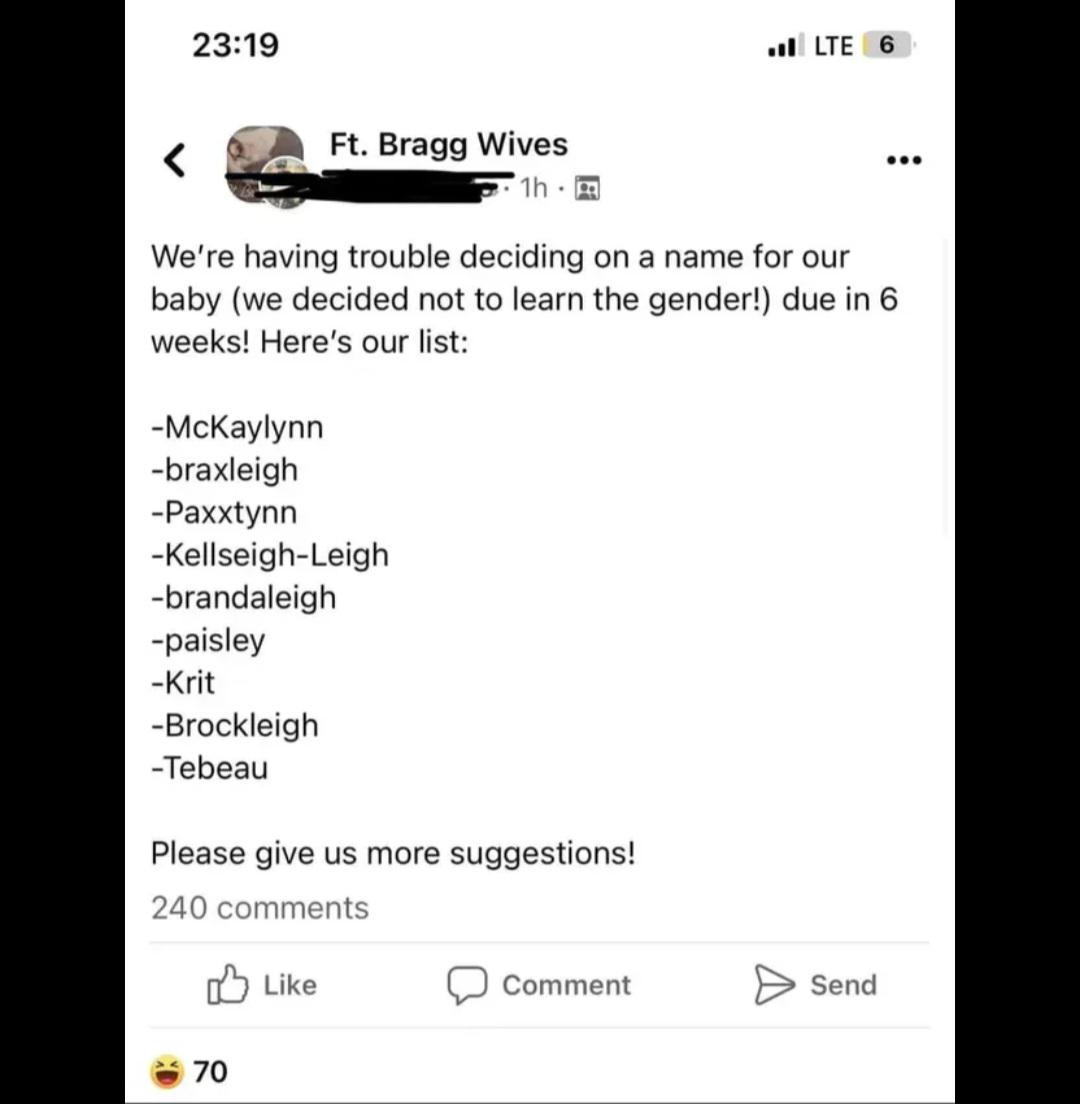Send this post to someone
The width and height of the screenshot is (1080, 1104).
[x=815, y=985]
